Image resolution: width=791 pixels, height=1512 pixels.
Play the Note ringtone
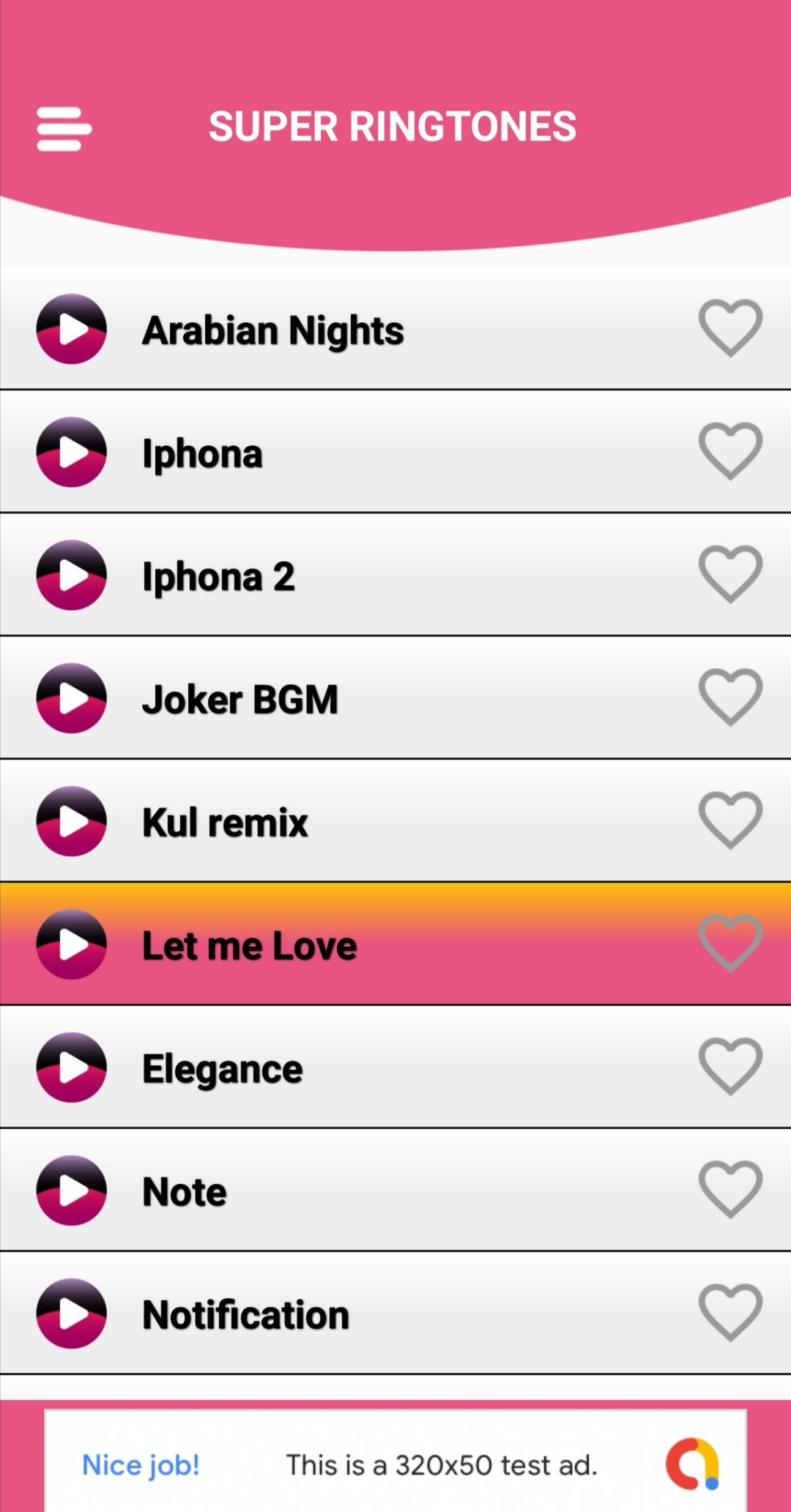tap(71, 1190)
